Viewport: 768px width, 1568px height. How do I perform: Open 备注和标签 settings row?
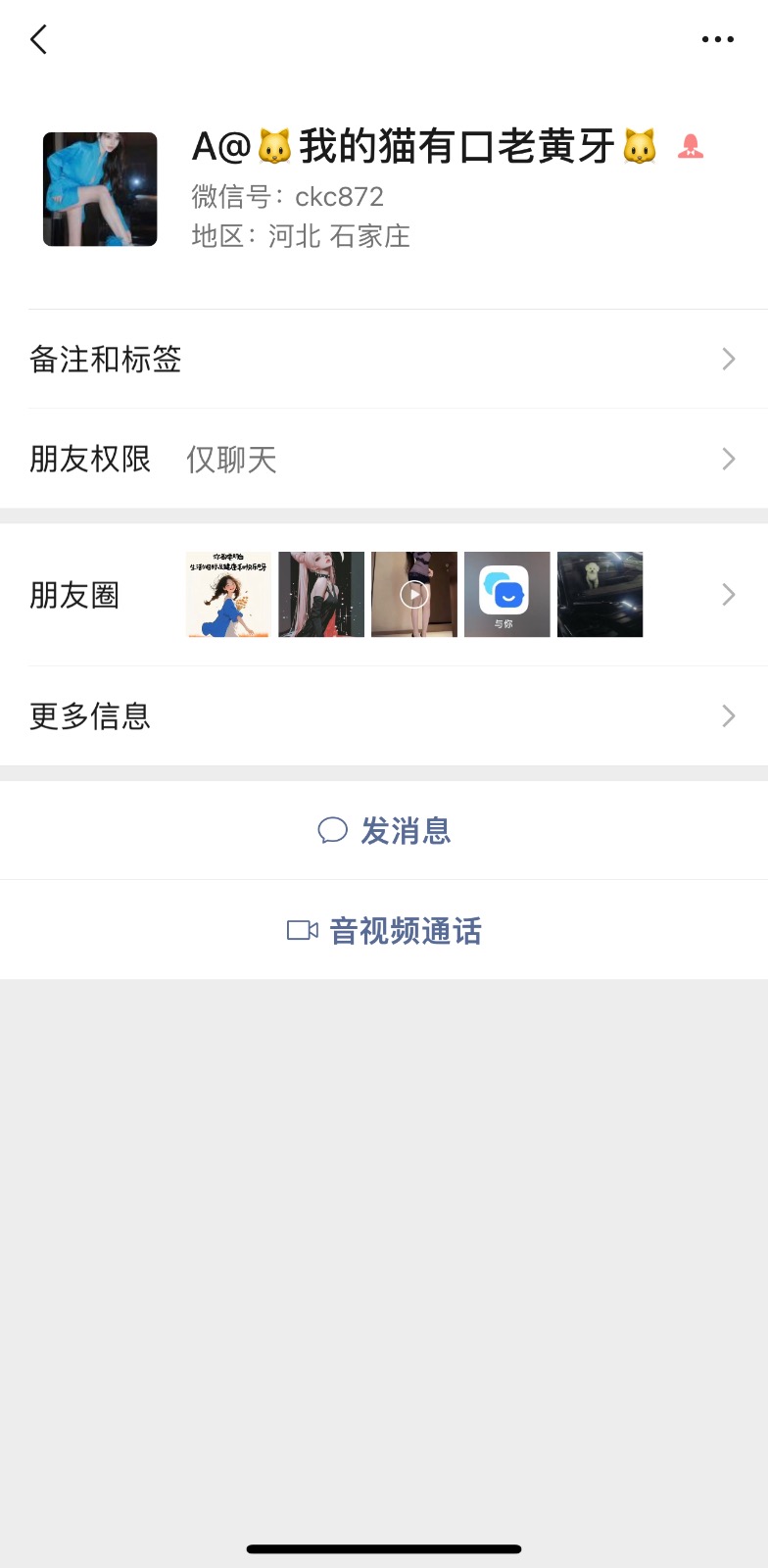[384, 360]
